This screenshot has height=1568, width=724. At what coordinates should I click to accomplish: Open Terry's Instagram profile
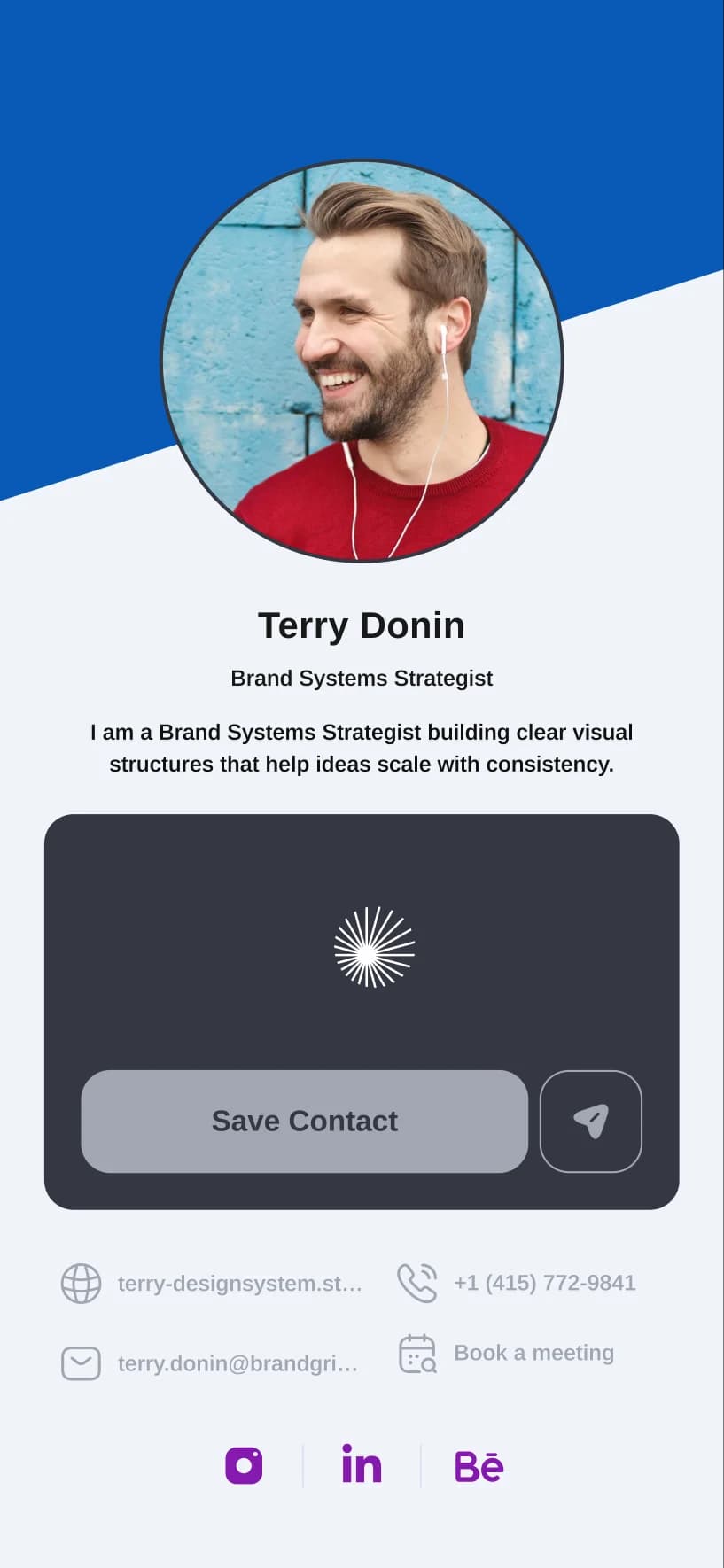tap(244, 1466)
